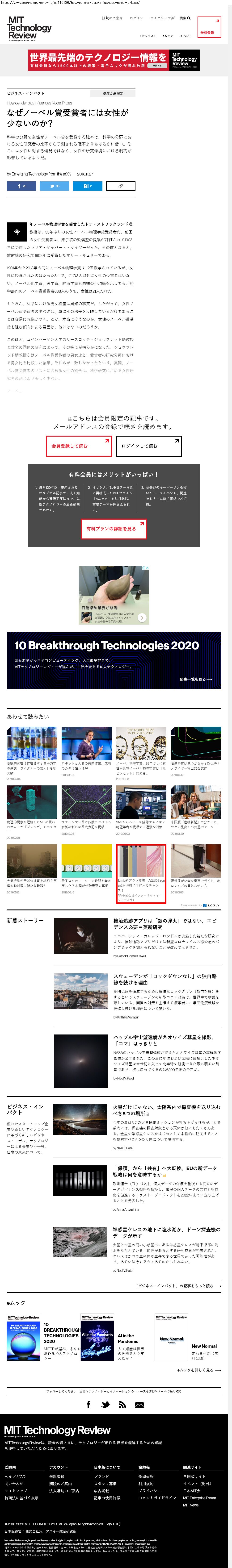Open the ログイン link
Screen dimensions: 232x1568
tap(136, 18)
